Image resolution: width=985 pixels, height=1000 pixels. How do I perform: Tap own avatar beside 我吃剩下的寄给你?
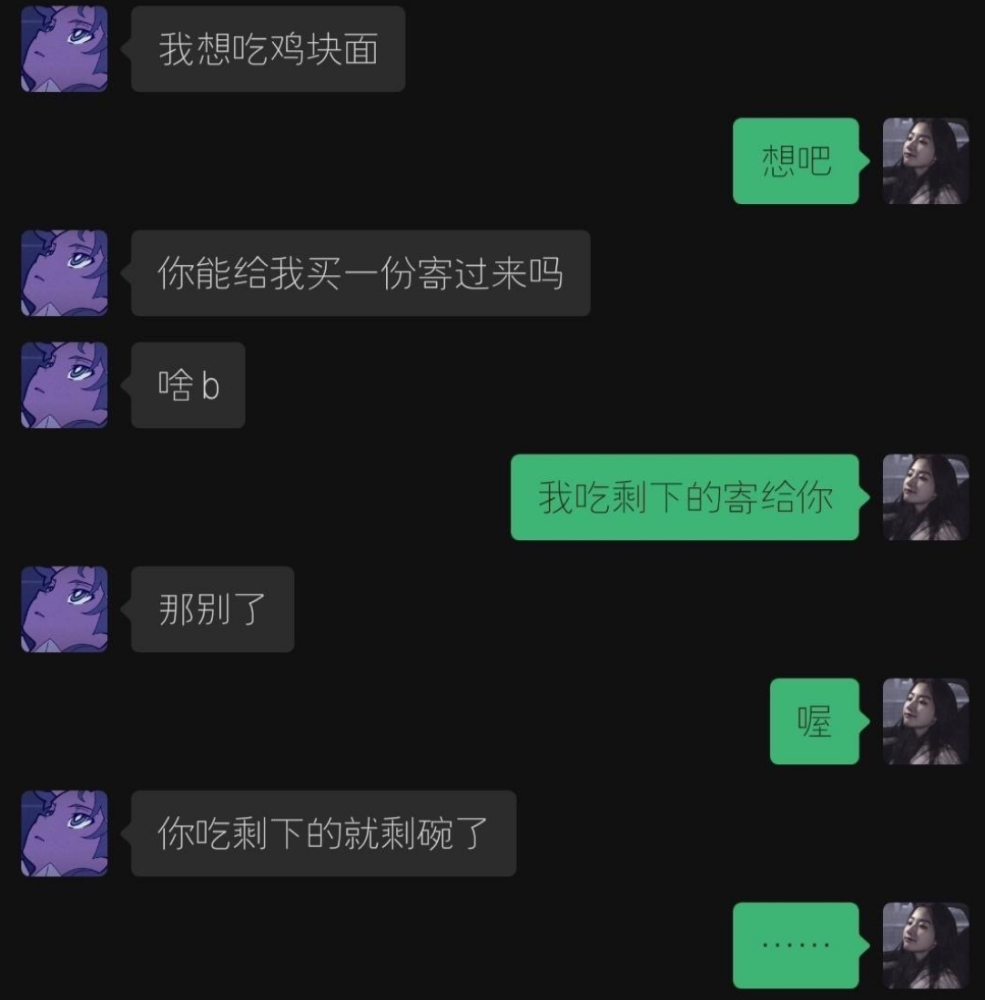(925, 497)
